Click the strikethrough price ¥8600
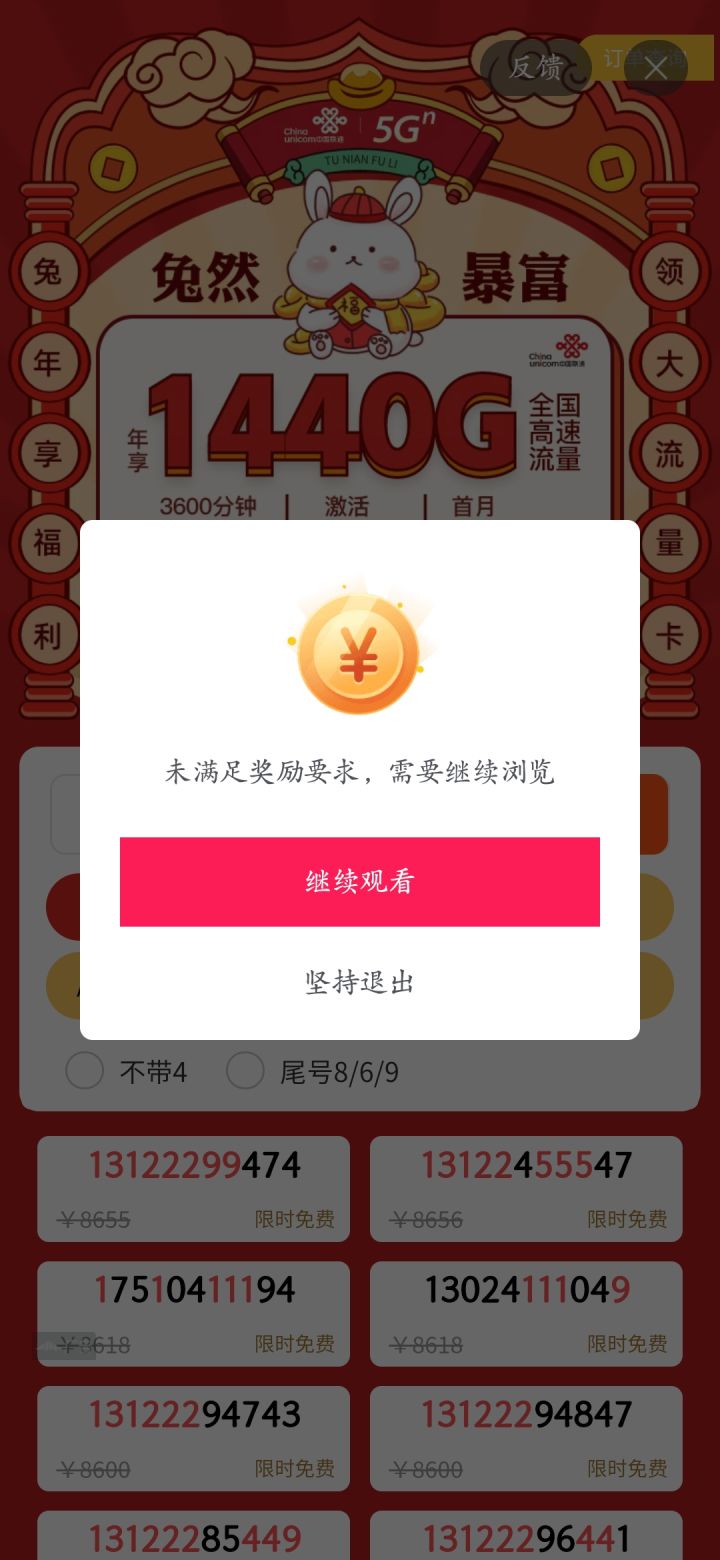 92,1469
